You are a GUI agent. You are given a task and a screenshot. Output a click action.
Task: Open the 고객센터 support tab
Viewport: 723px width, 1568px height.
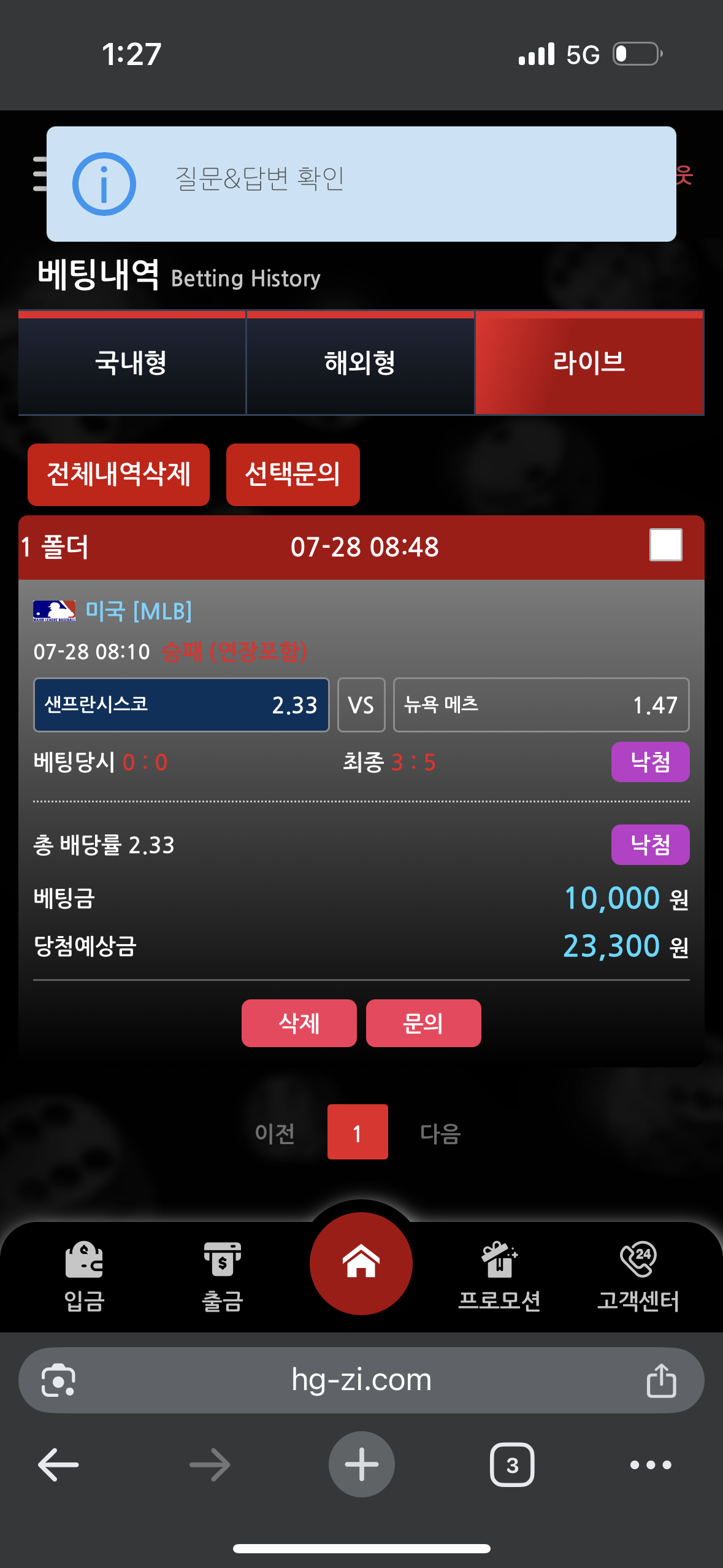click(x=638, y=1276)
